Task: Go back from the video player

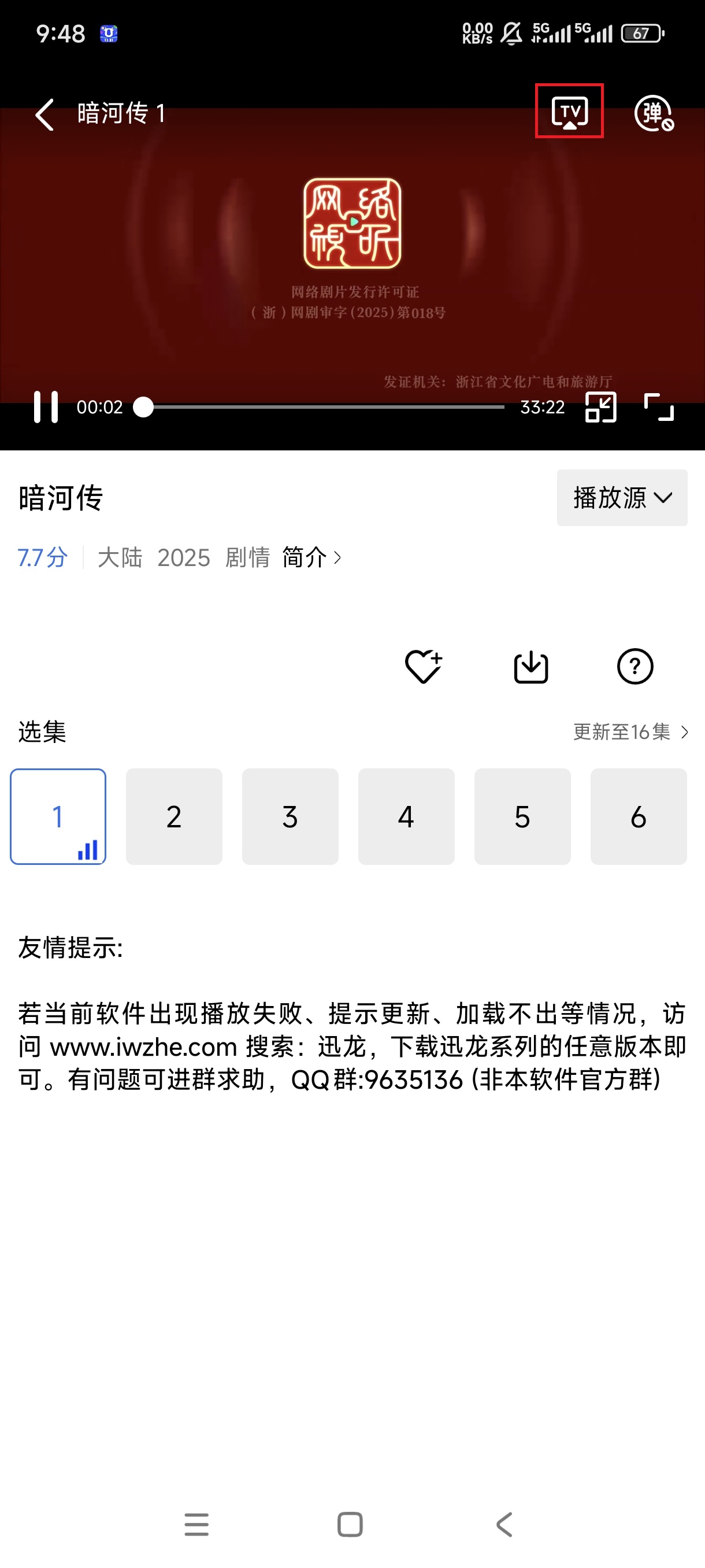Action: (44, 114)
